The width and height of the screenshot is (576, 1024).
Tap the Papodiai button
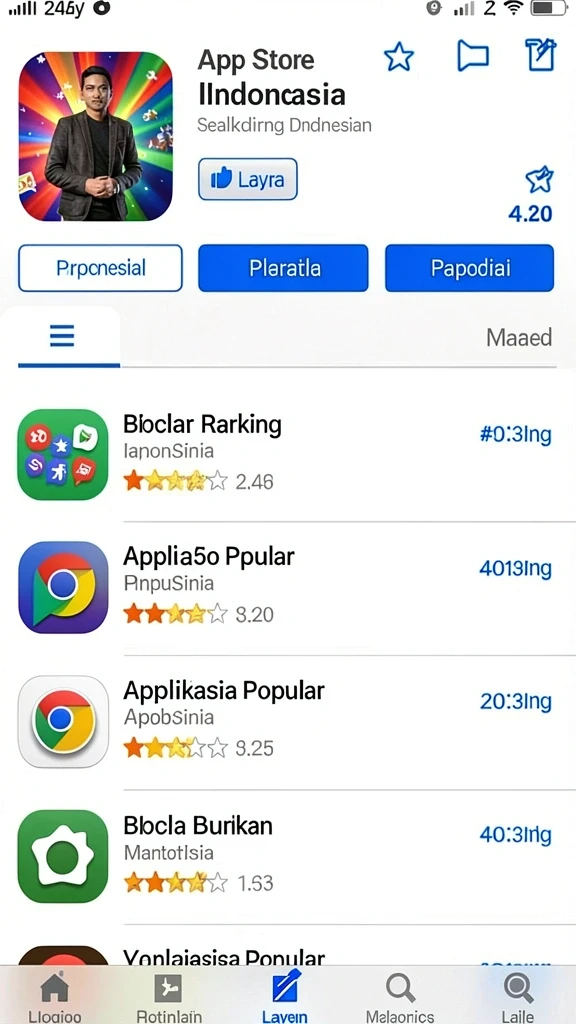tap(470, 268)
